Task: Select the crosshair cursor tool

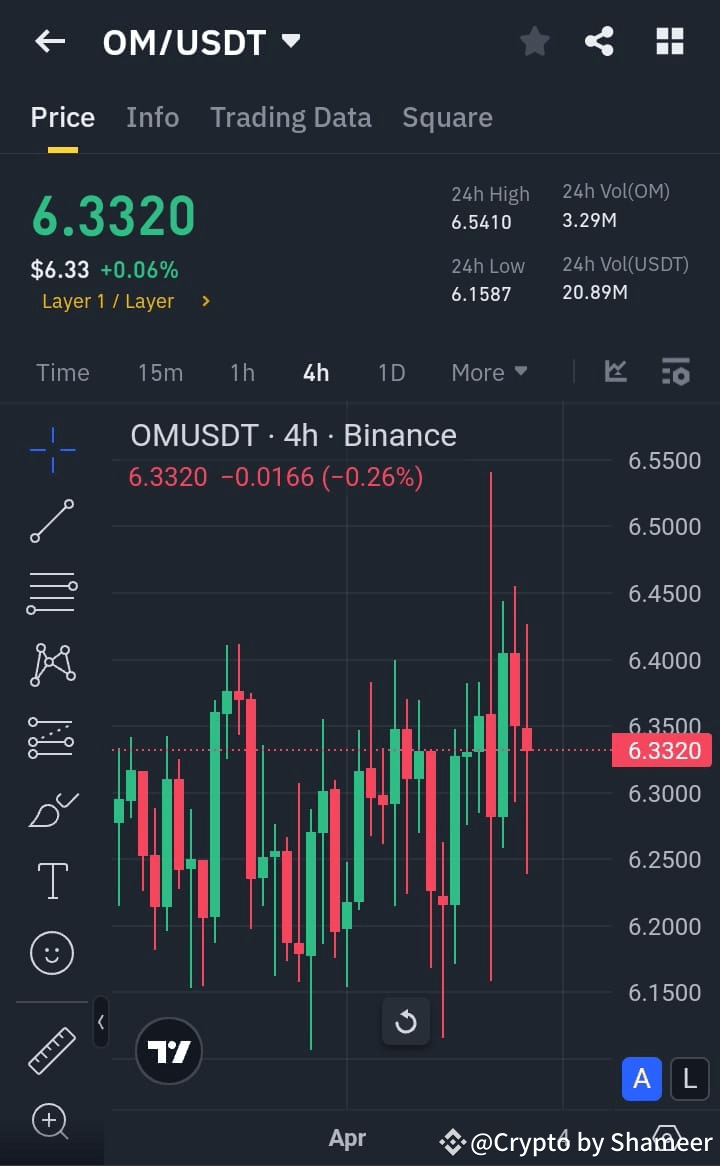Action: [51, 450]
